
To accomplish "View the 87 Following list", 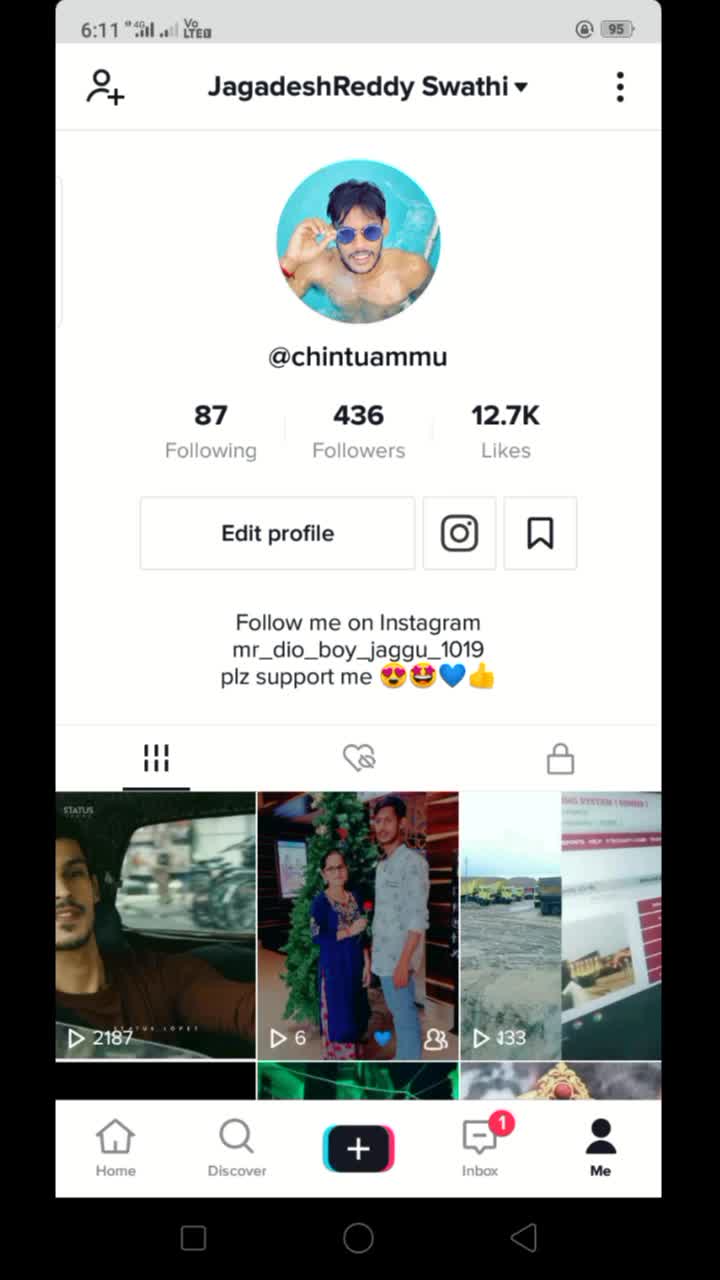I will (x=211, y=431).
